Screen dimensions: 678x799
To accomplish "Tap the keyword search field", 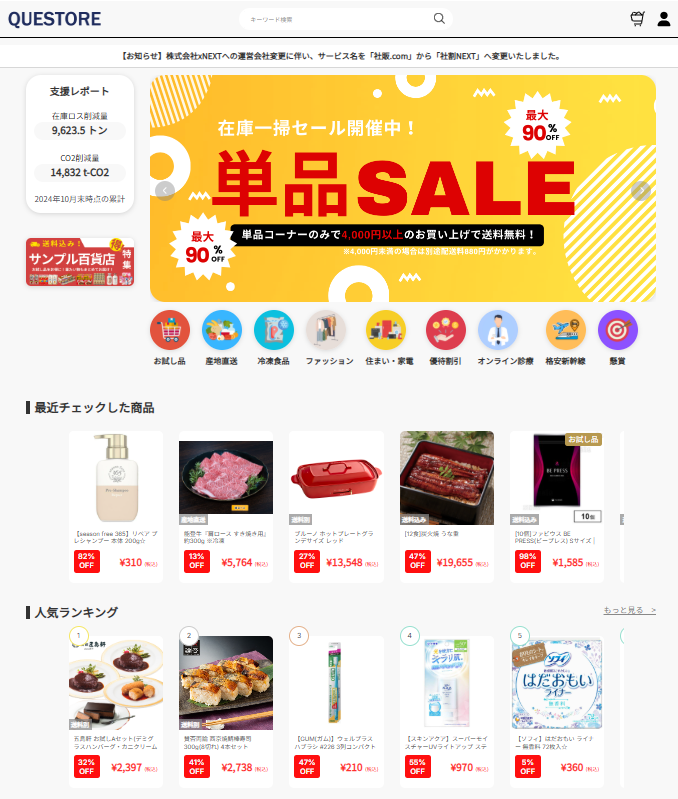I will point(338,19).
